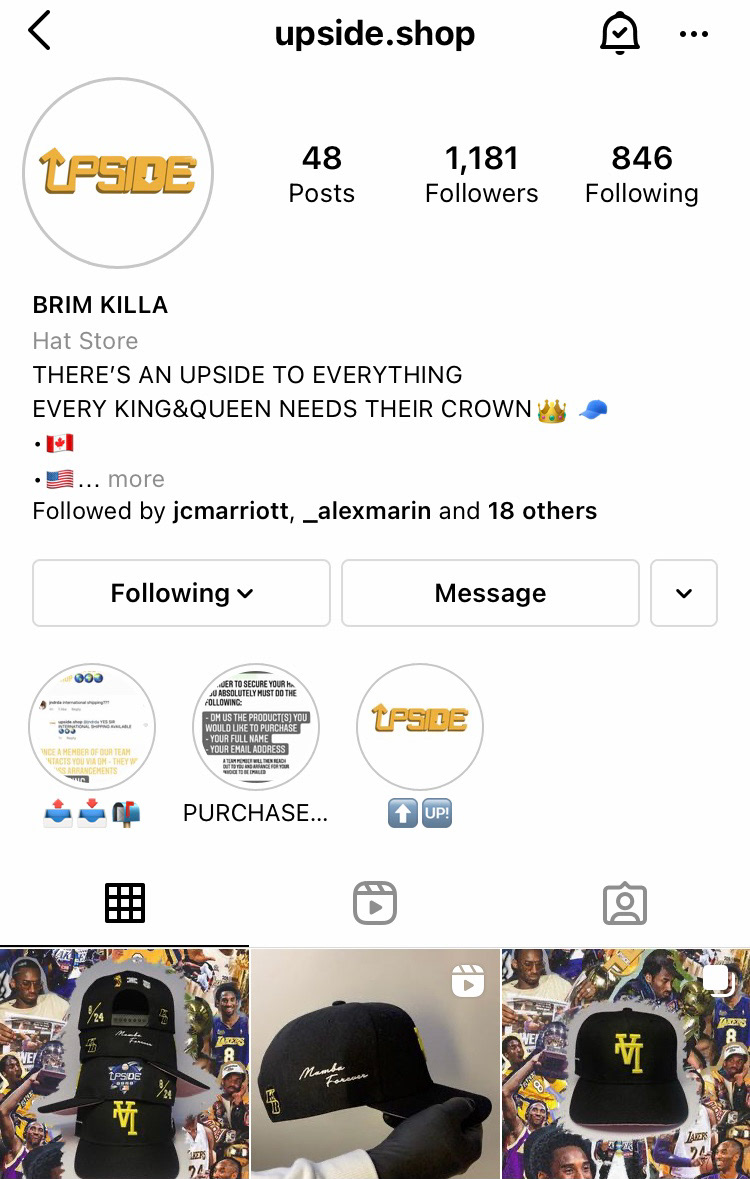The width and height of the screenshot is (750, 1179).
Task: Open the UP! story highlight
Action: (x=420, y=727)
